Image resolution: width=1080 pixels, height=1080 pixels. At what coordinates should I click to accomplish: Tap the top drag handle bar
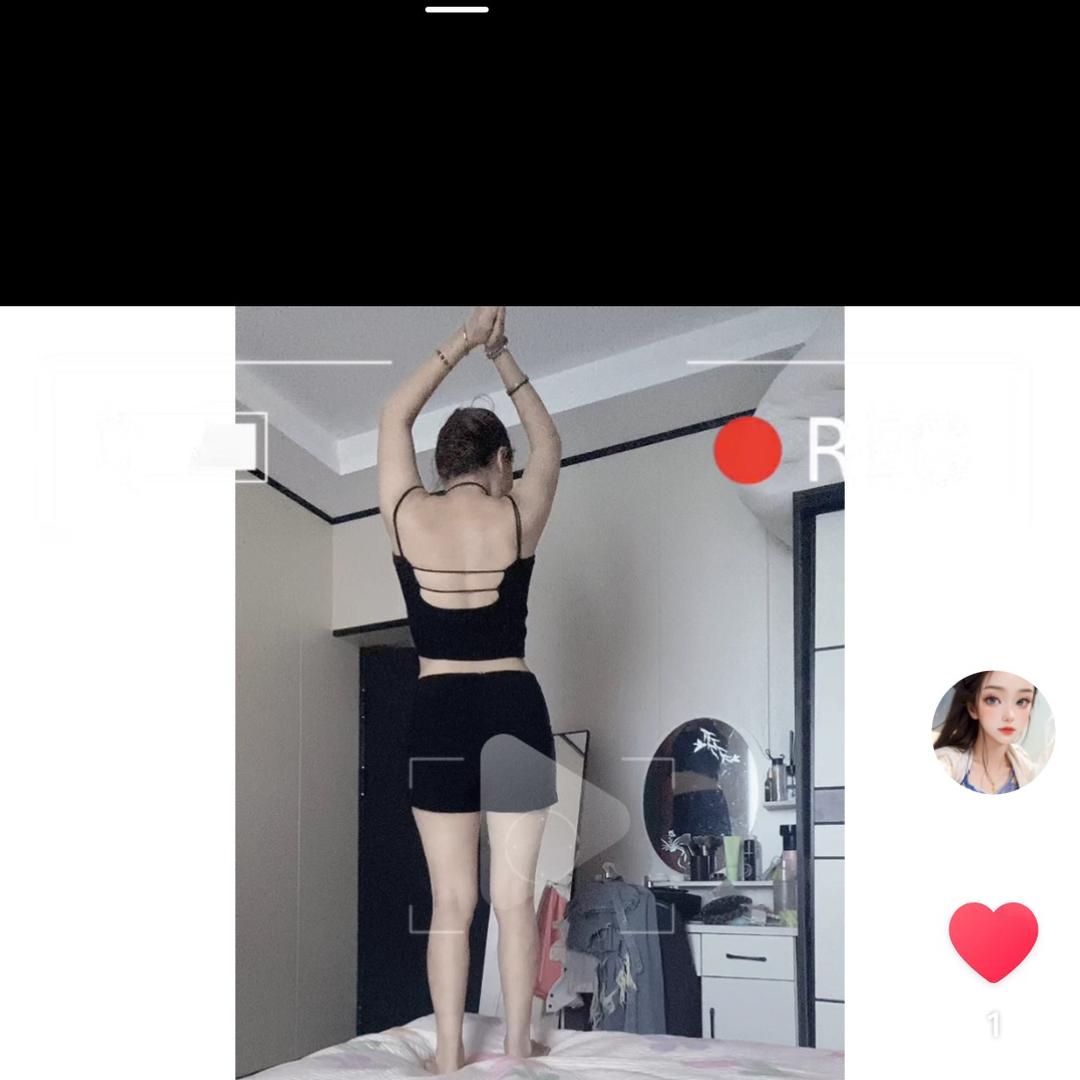pos(457,10)
